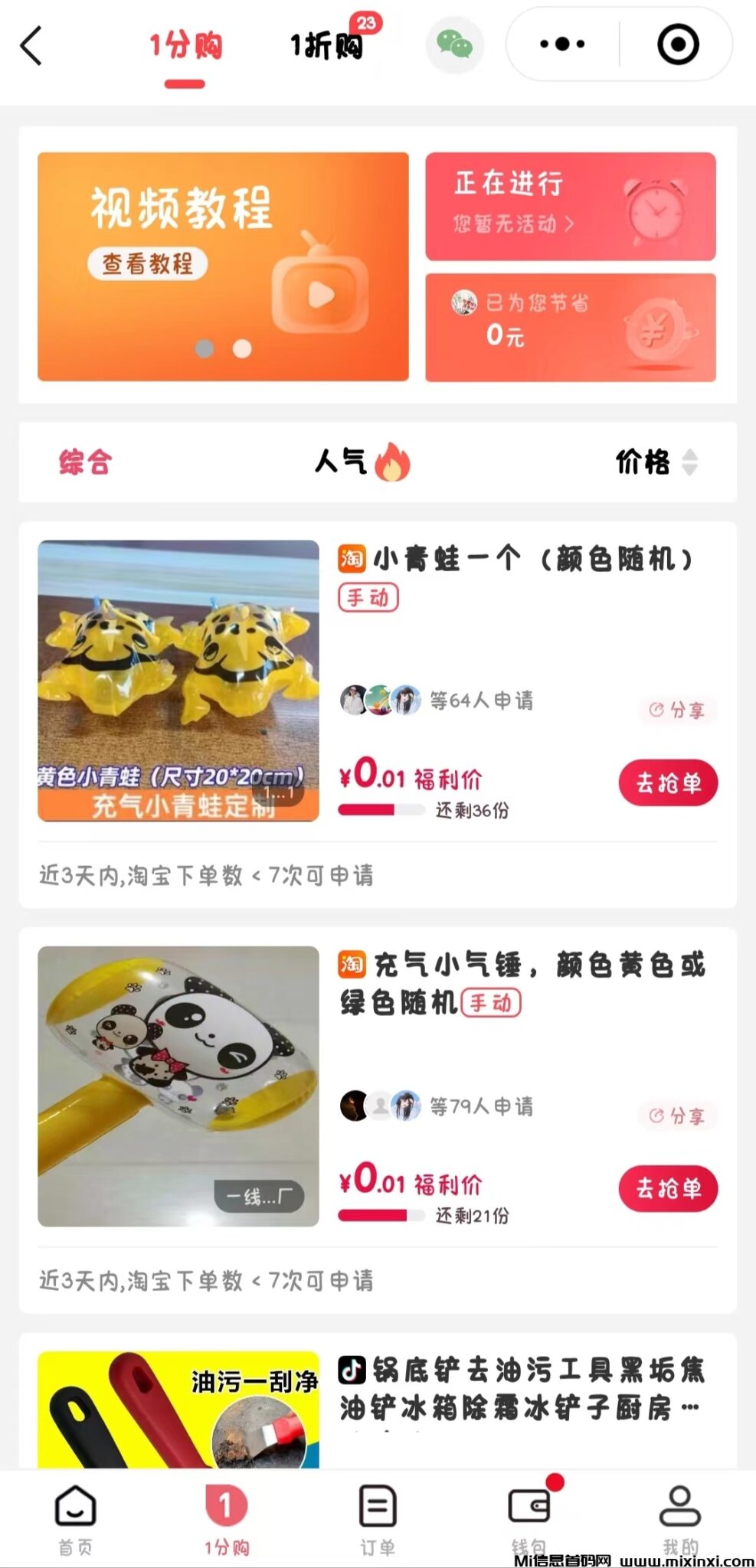Open the 钱包 tab
This screenshot has width=756, height=1568.
pyautogui.click(x=529, y=1519)
